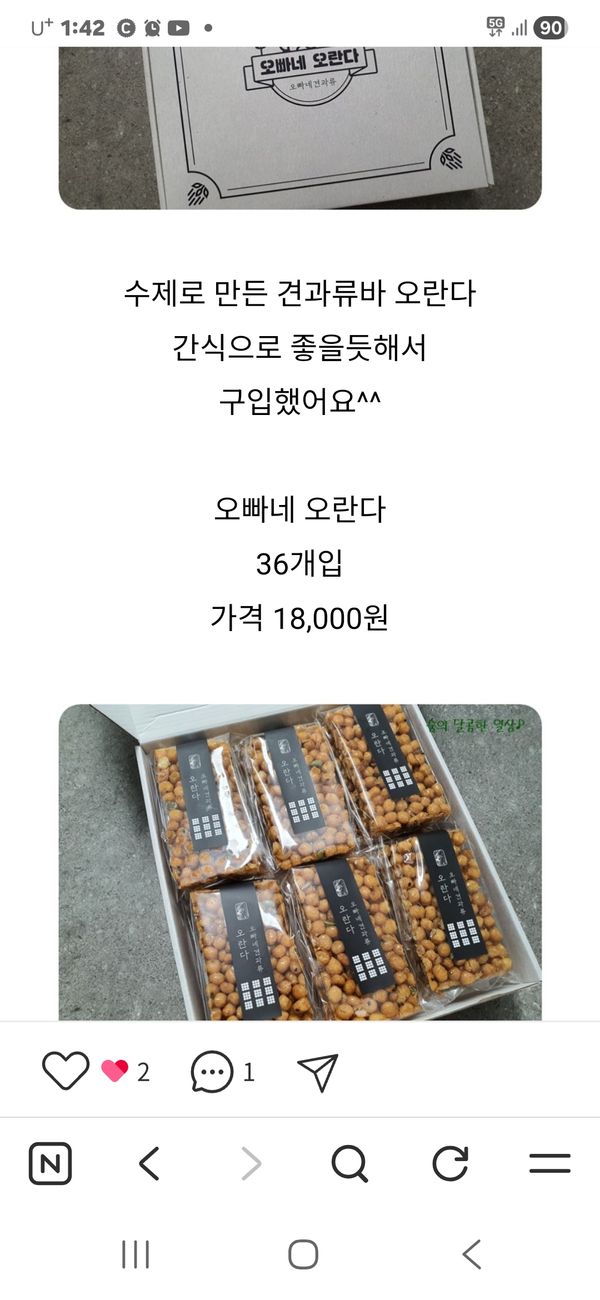Screen dimensions: 600x1300
Task: Open the comments on this post
Action: 212,1072
